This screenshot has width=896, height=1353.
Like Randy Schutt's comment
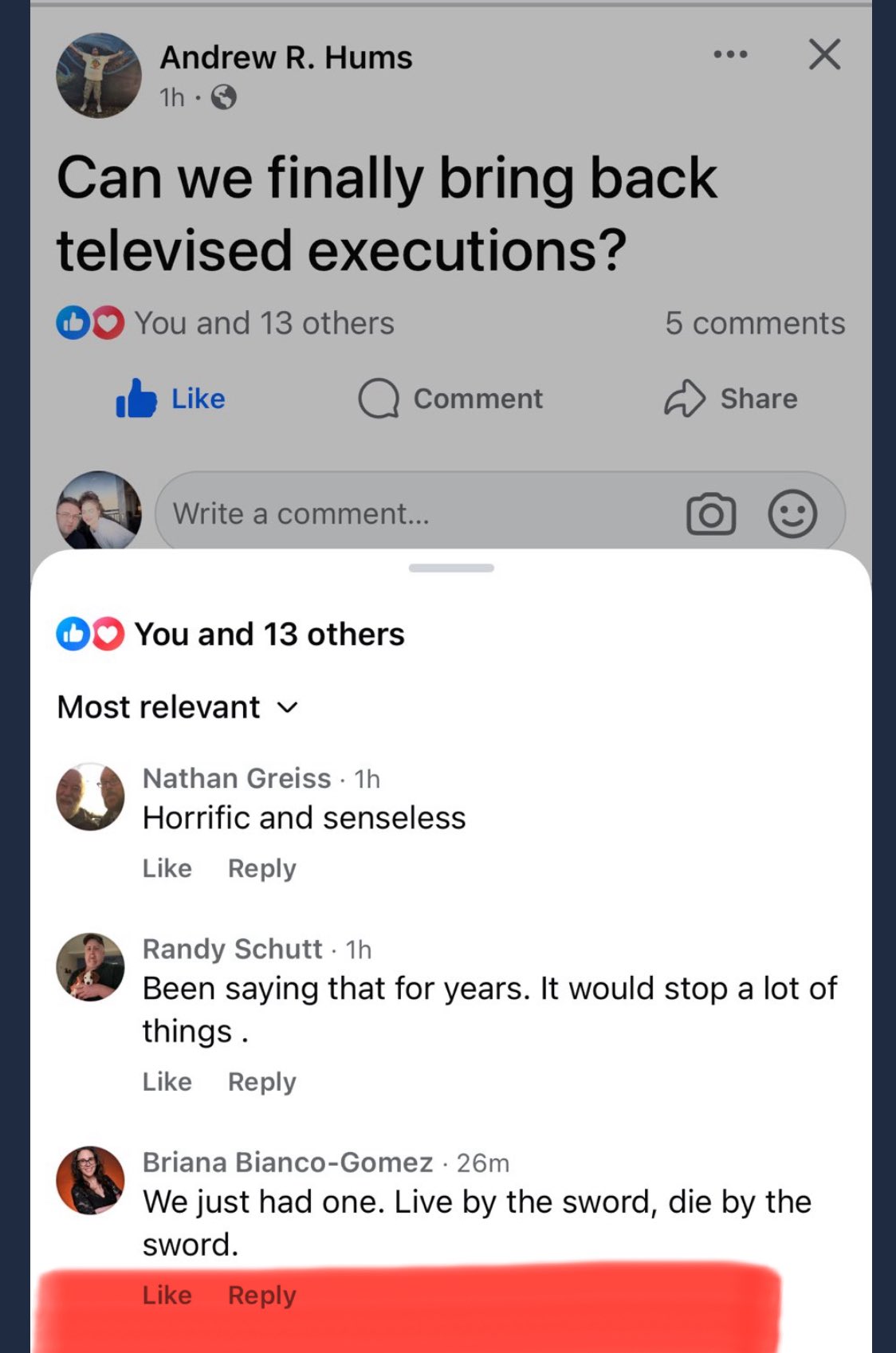click(x=167, y=1082)
